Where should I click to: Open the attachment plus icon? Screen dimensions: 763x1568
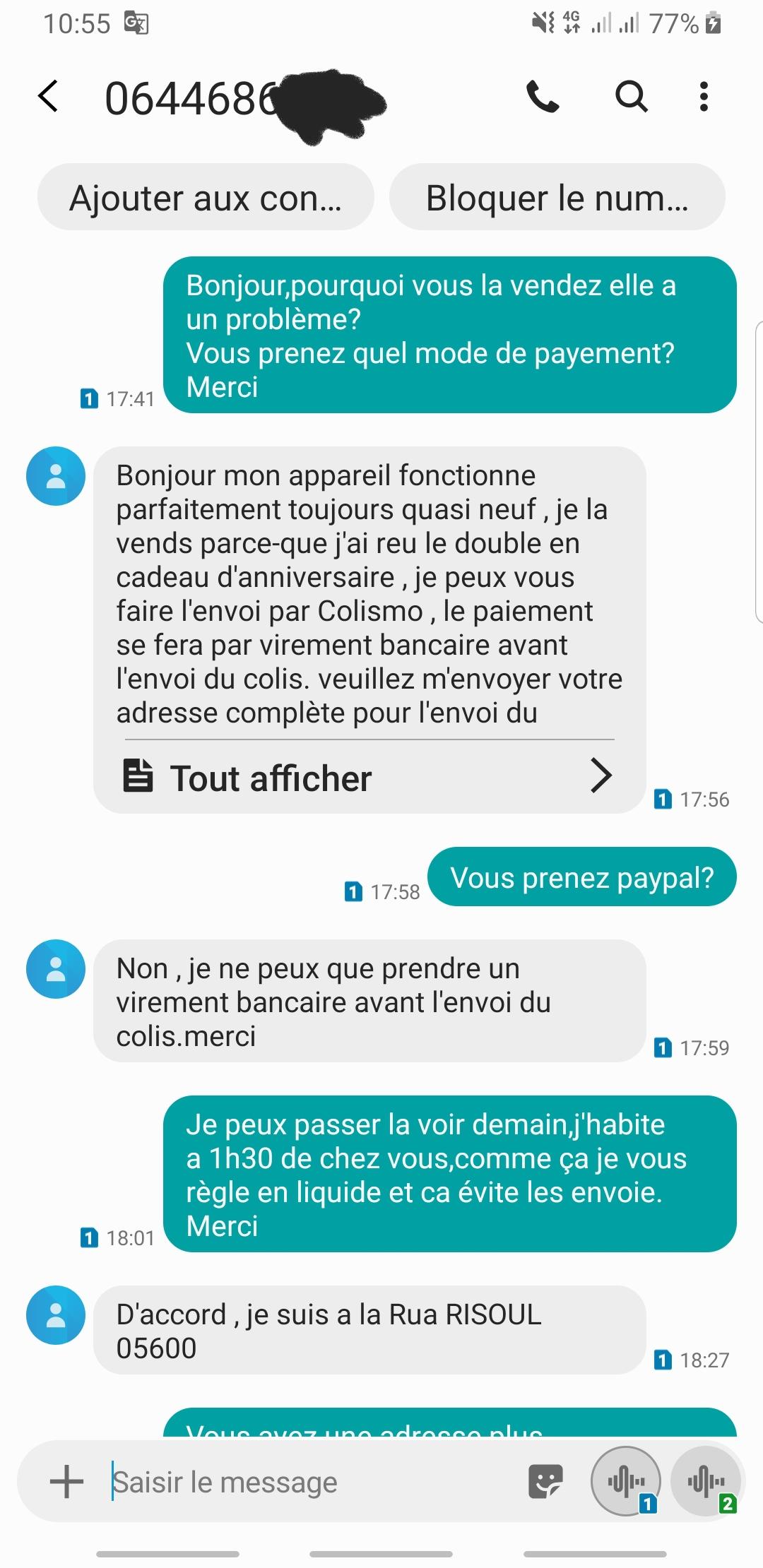[67, 1482]
